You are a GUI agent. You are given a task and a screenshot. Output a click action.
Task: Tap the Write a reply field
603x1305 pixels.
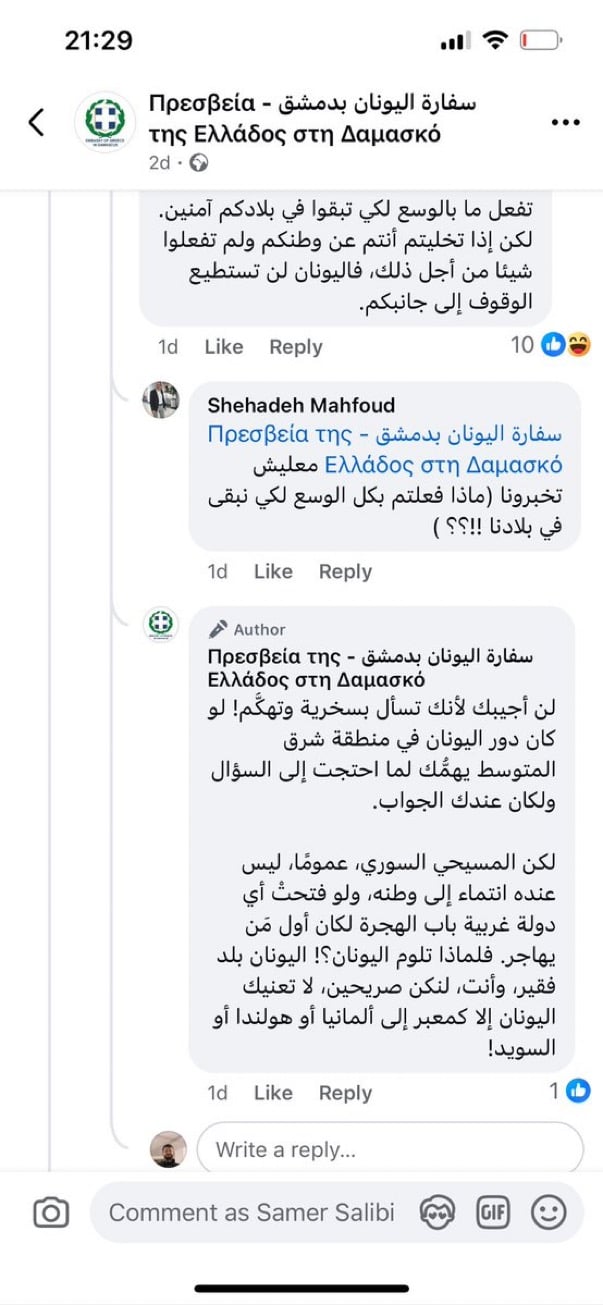(390, 1149)
